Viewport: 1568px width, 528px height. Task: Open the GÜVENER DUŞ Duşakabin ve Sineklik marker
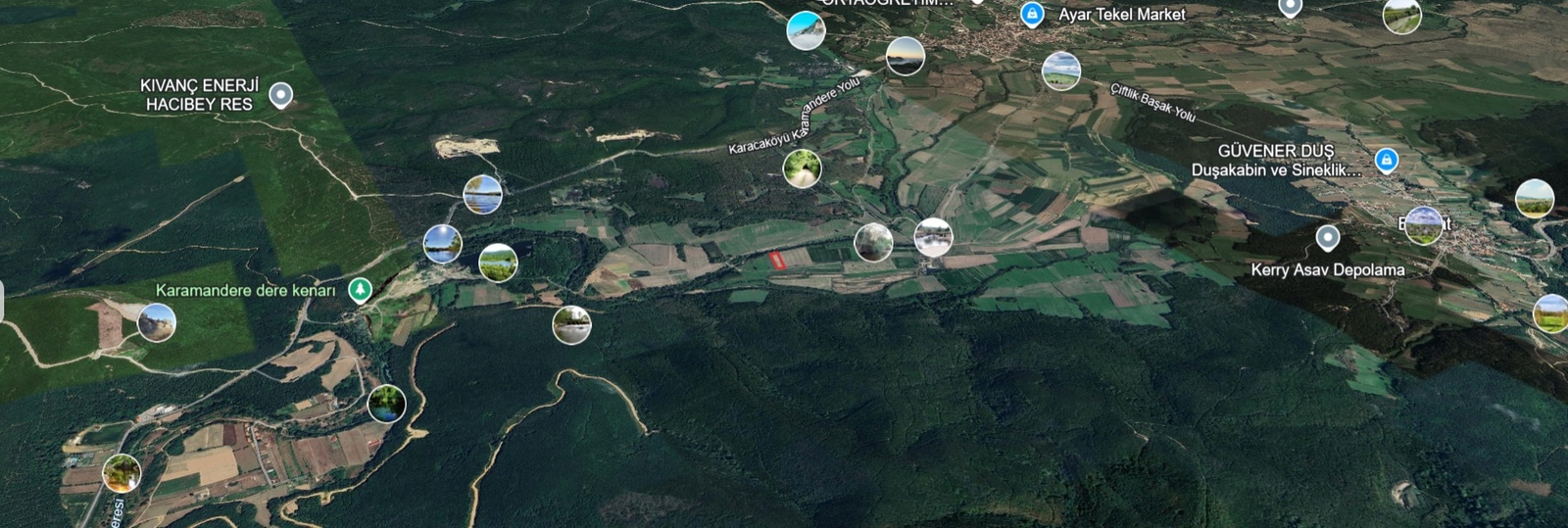click(x=1386, y=159)
